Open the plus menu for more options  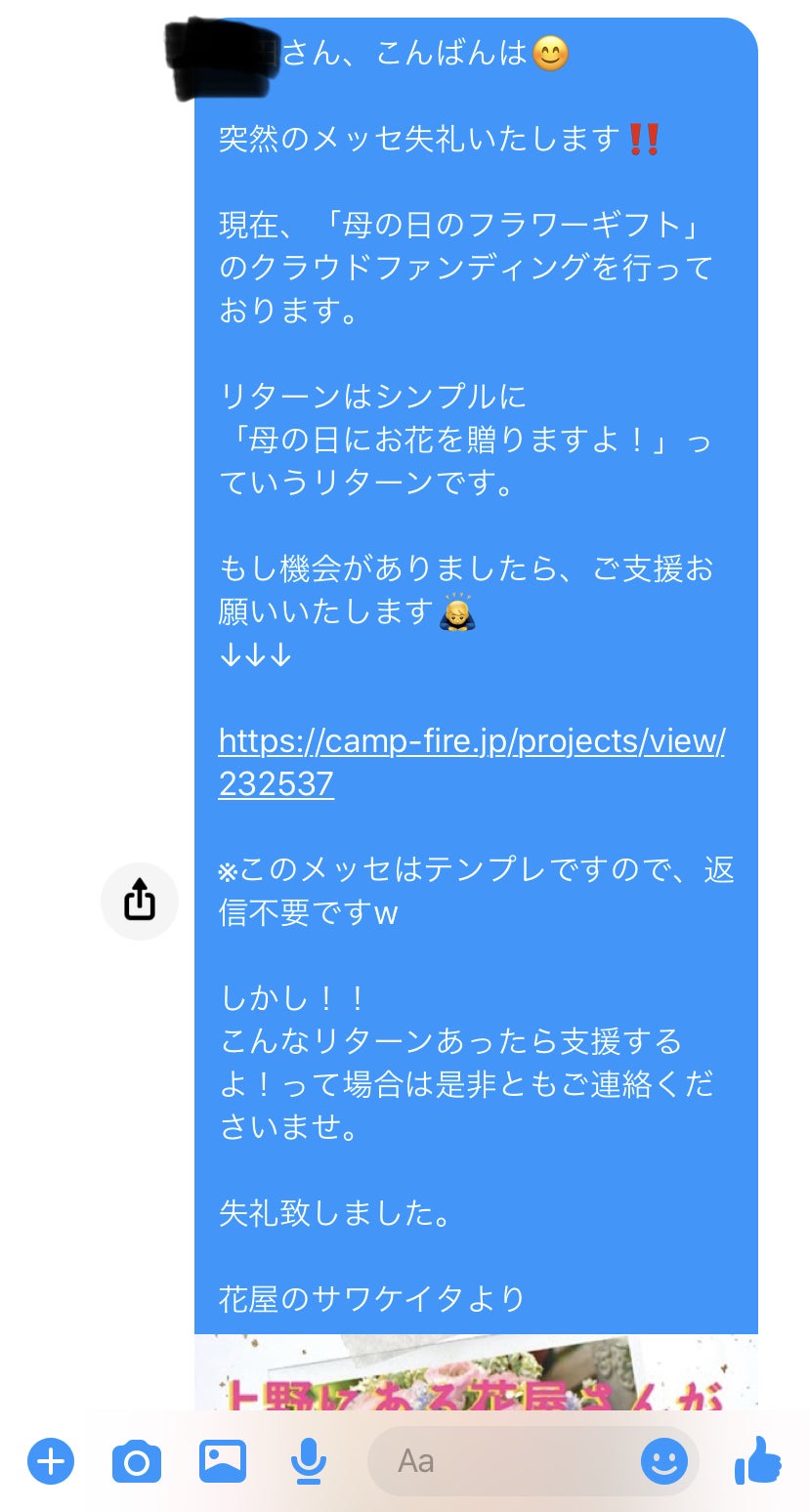[51, 1462]
